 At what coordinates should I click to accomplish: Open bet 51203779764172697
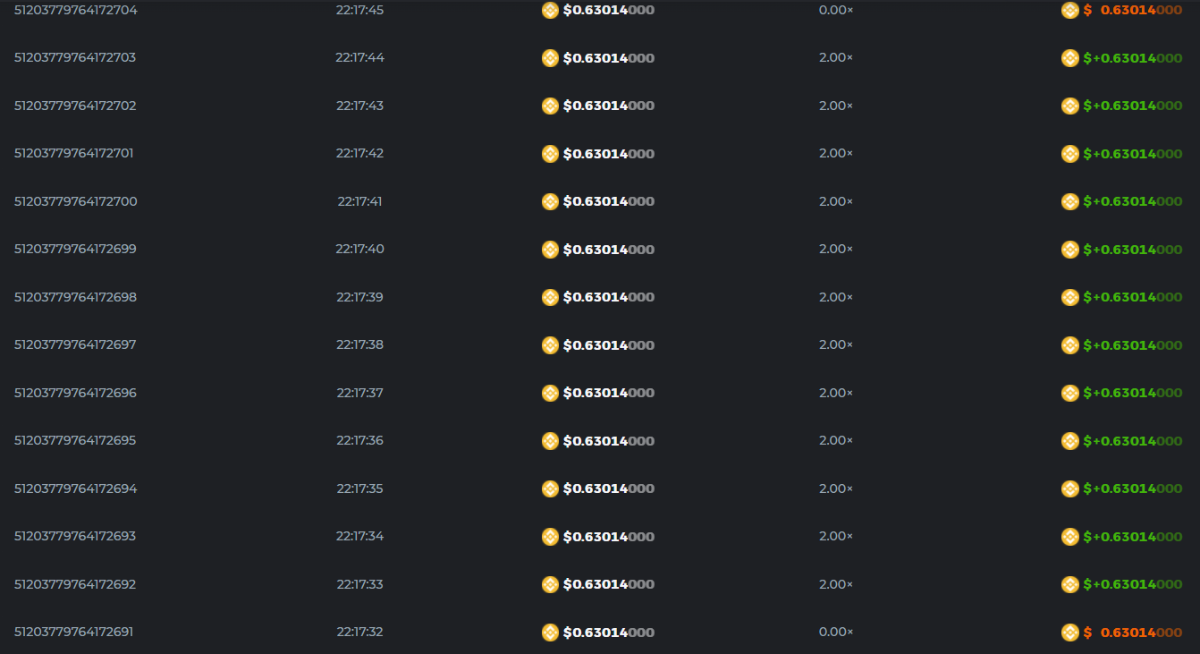(x=75, y=345)
